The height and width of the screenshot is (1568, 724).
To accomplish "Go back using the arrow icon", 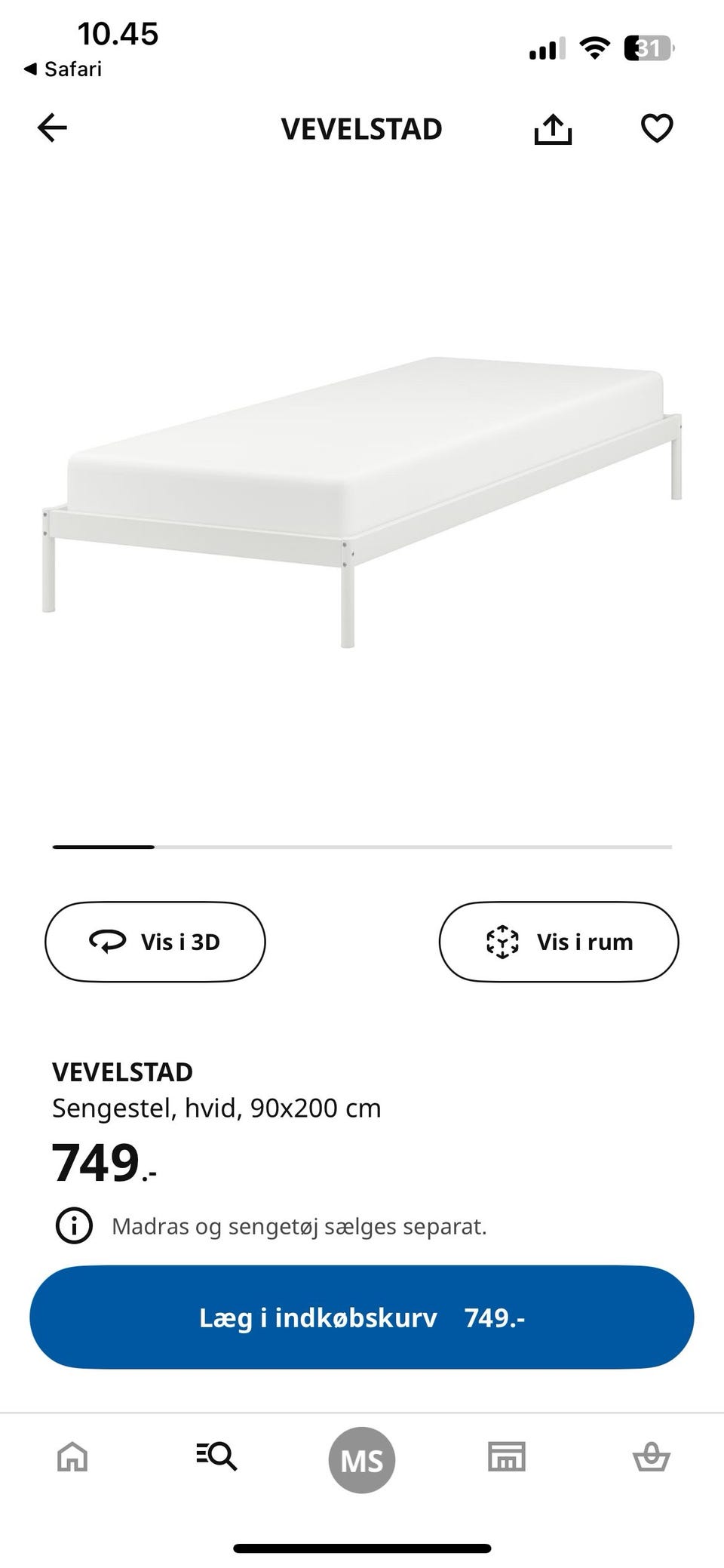I will [52, 128].
